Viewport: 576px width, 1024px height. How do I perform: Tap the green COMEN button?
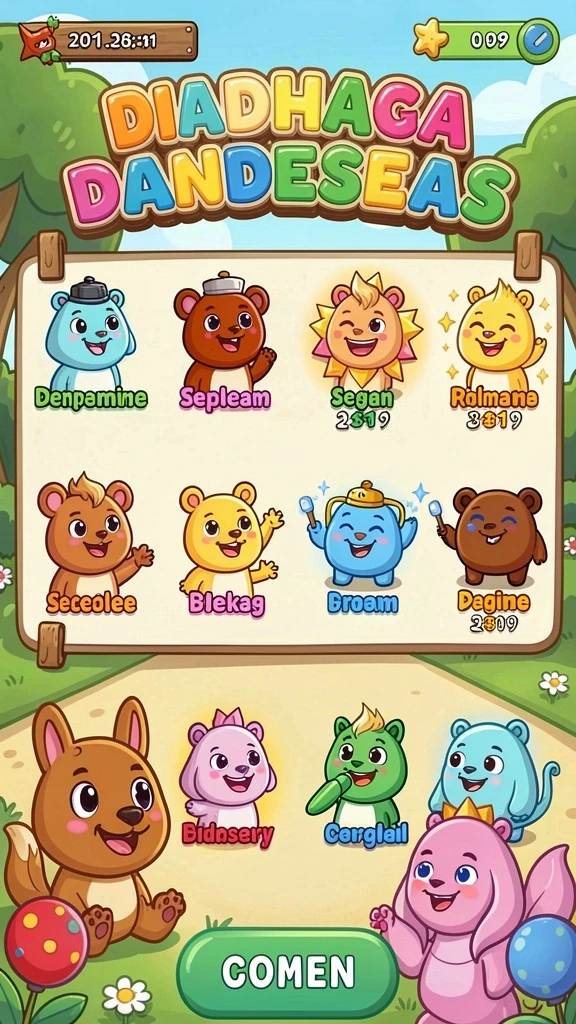pyautogui.click(x=287, y=972)
